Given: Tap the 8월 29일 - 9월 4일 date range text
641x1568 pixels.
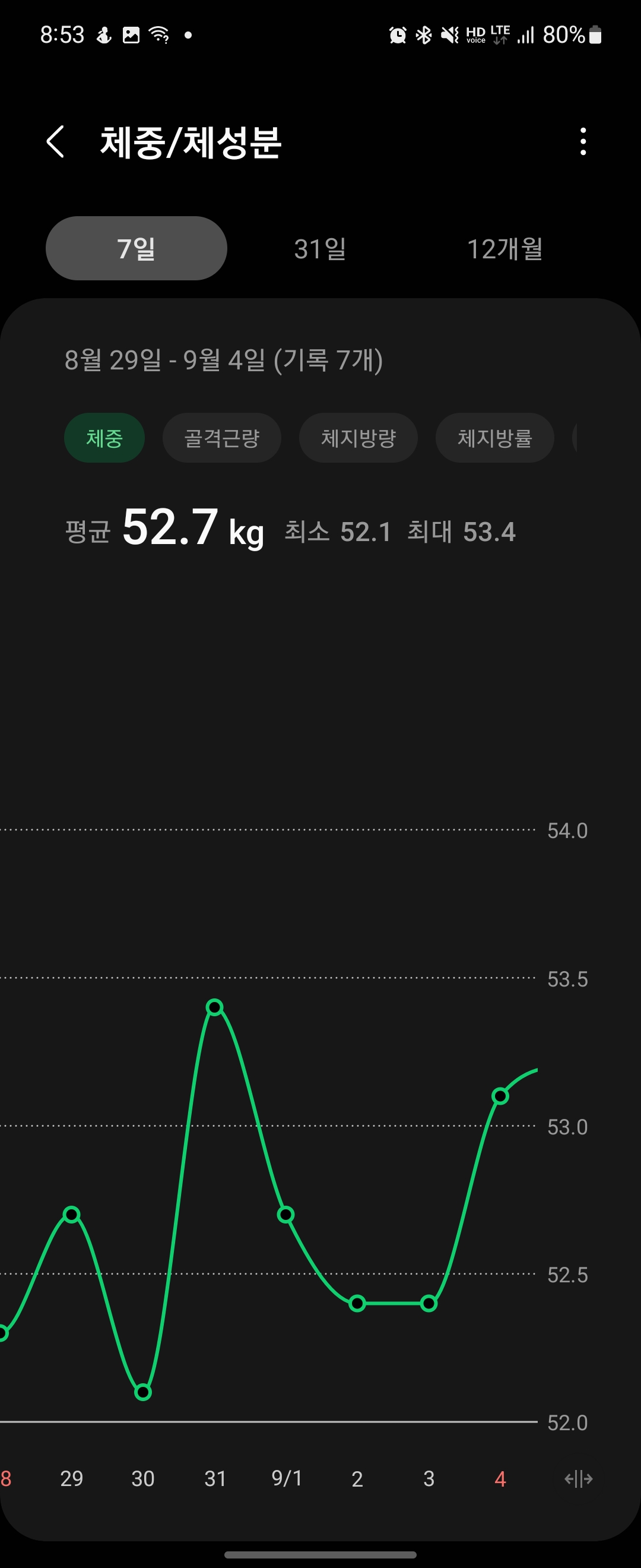Looking at the screenshot, I should click(225, 360).
